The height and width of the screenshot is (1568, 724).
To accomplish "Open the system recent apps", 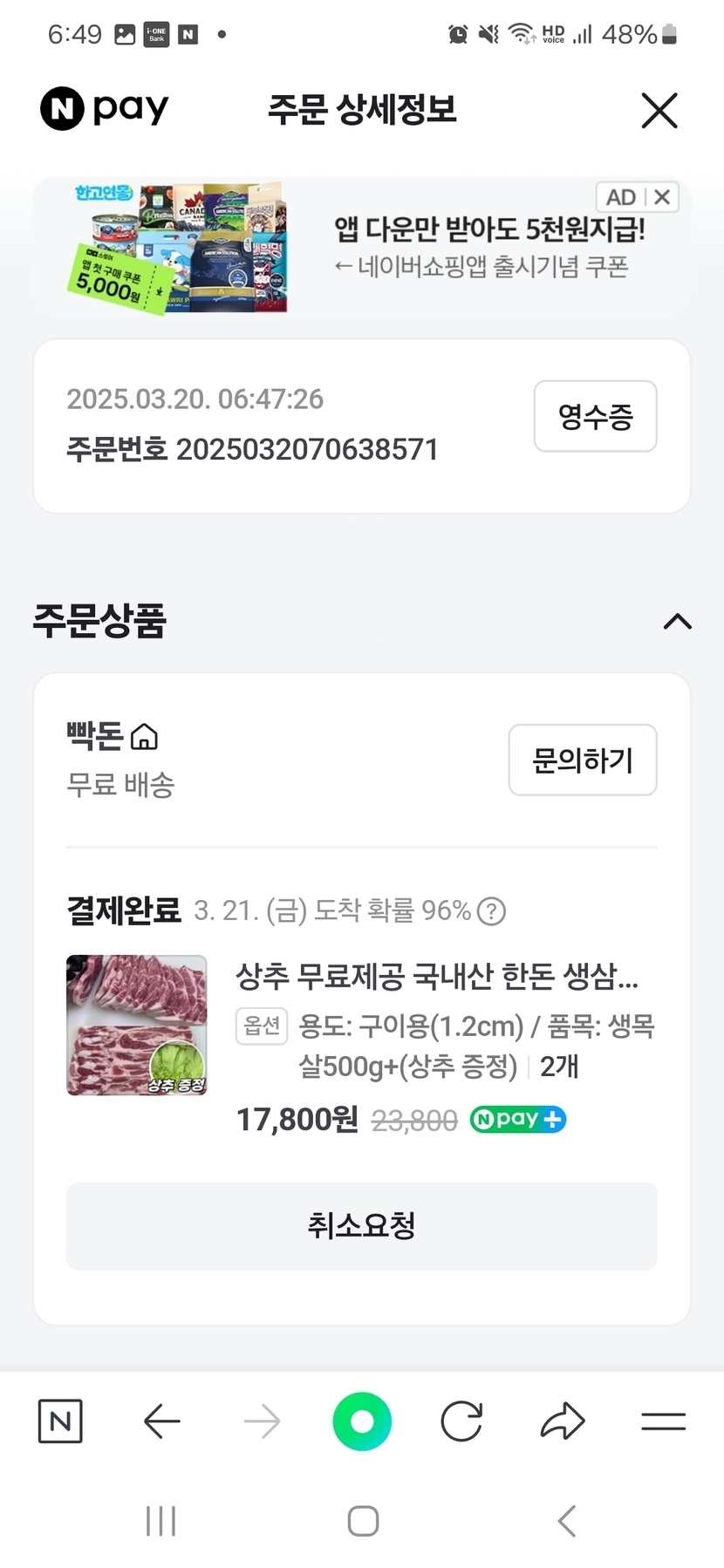I will coord(161,1521).
